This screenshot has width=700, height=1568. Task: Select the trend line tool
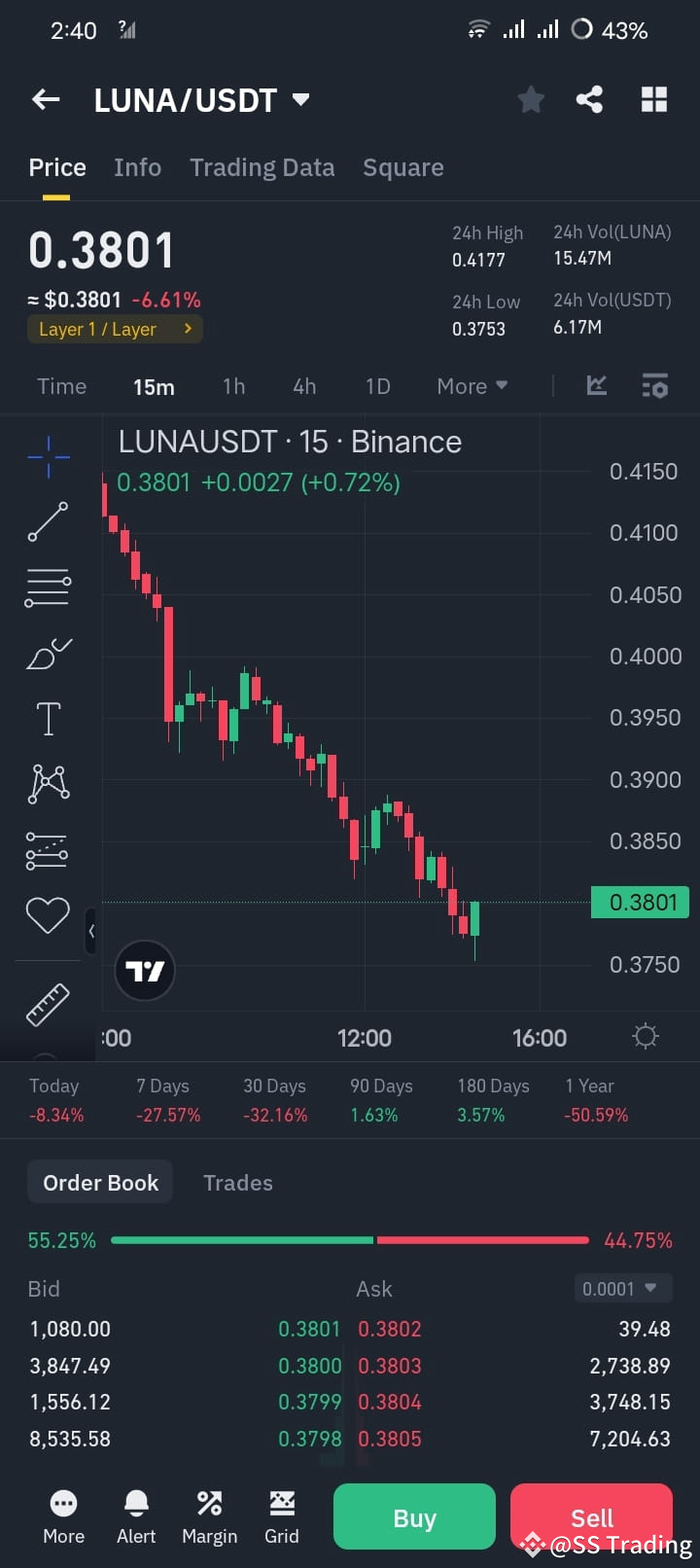point(49,522)
